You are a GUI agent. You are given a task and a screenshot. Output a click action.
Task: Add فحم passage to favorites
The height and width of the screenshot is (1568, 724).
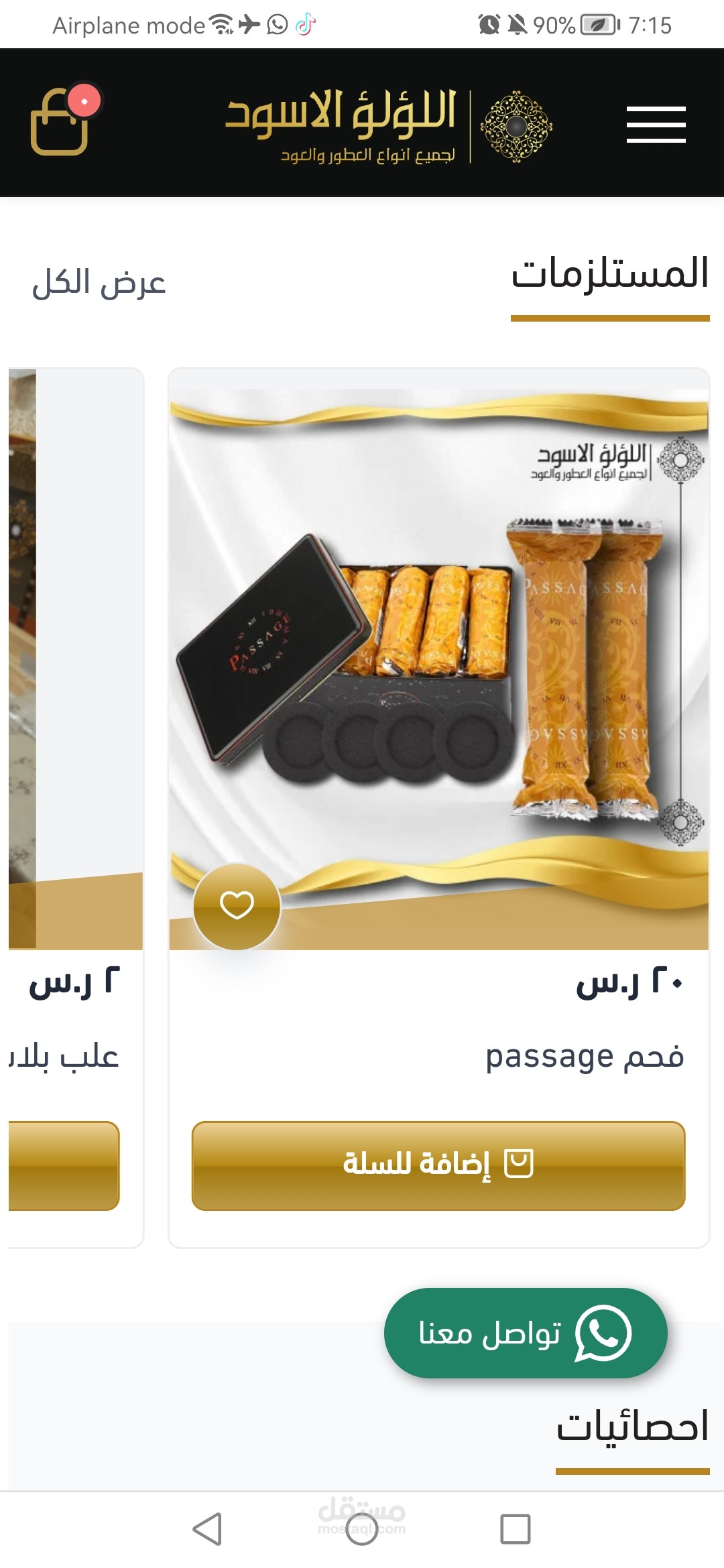coord(237,906)
